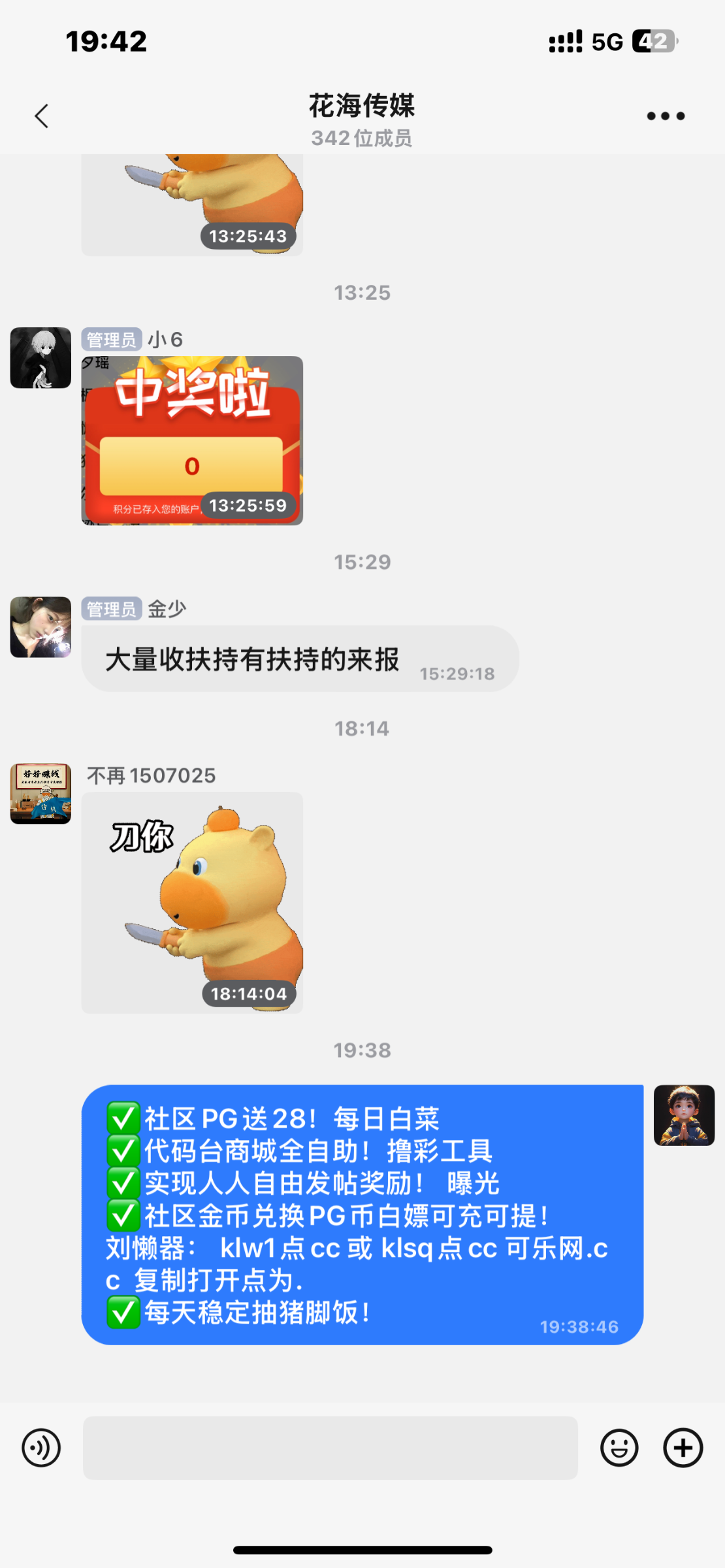Open the plus attachment menu
The height and width of the screenshot is (1568, 725).
tap(683, 1448)
